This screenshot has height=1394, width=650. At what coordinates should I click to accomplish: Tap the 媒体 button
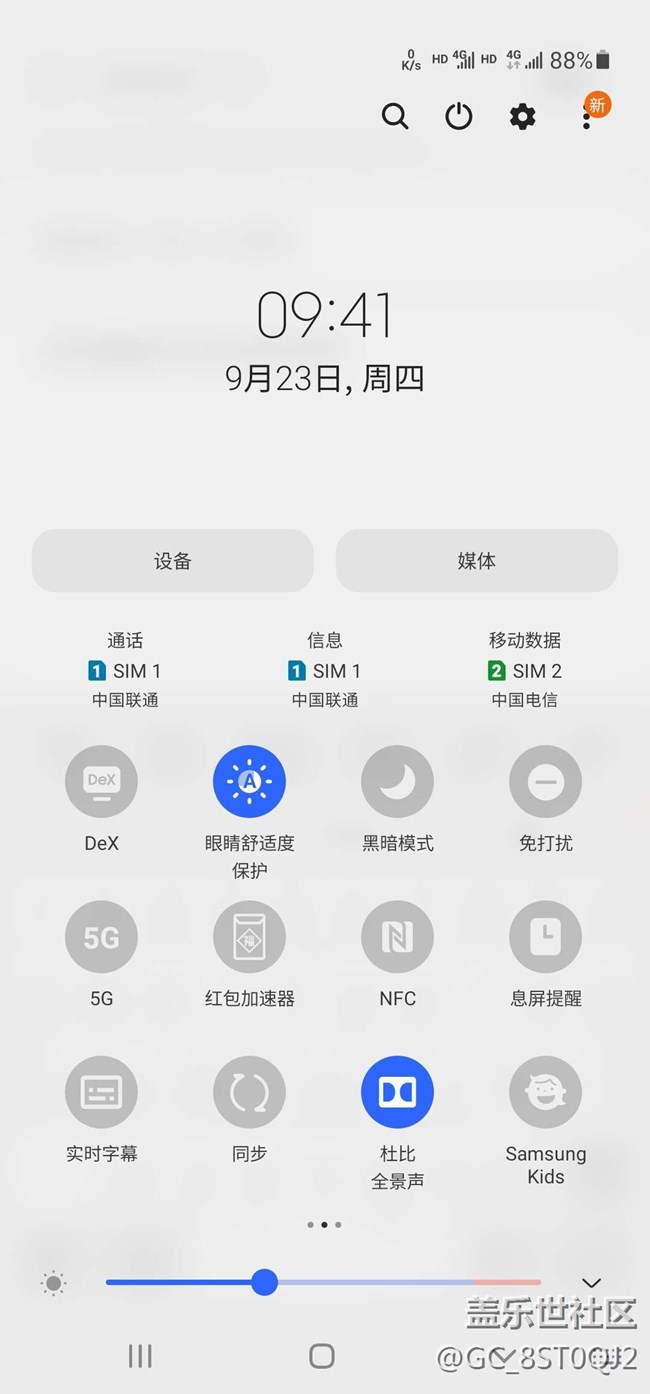[x=476, y=561]
